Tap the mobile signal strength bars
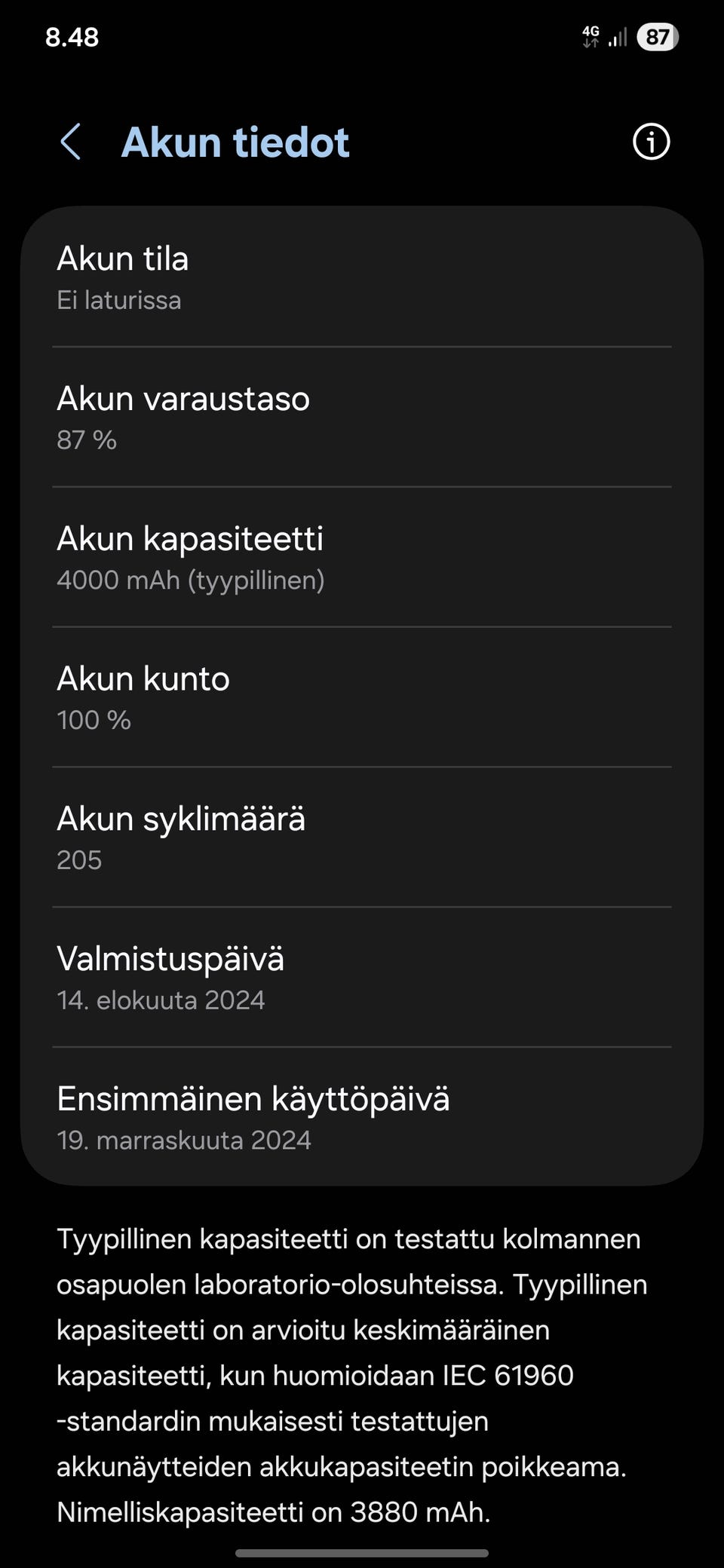This screenshot has height=1568, width=724. 618,36
